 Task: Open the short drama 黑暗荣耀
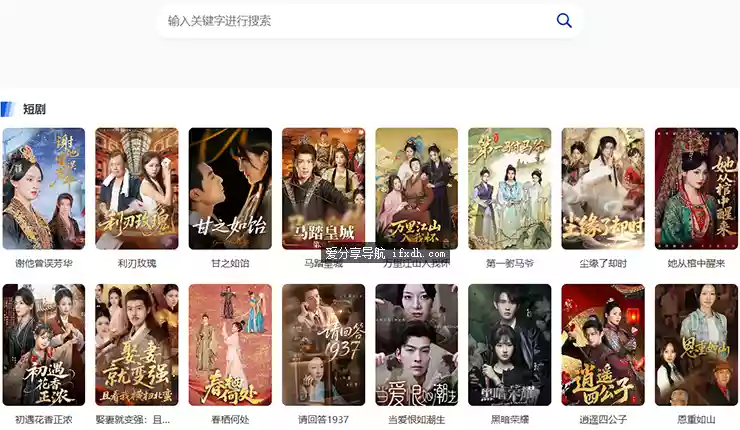pos(509,345)
